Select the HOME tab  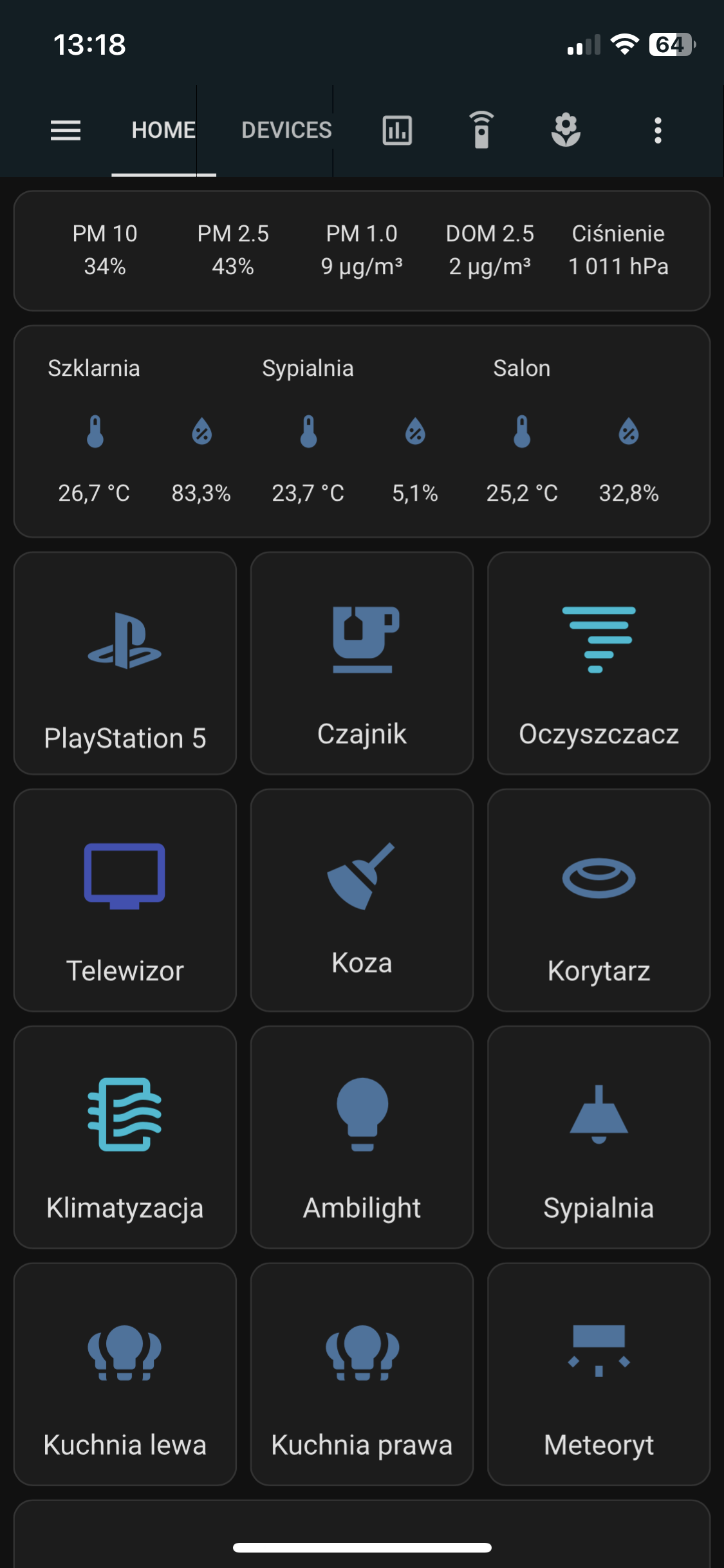point(163,129)
